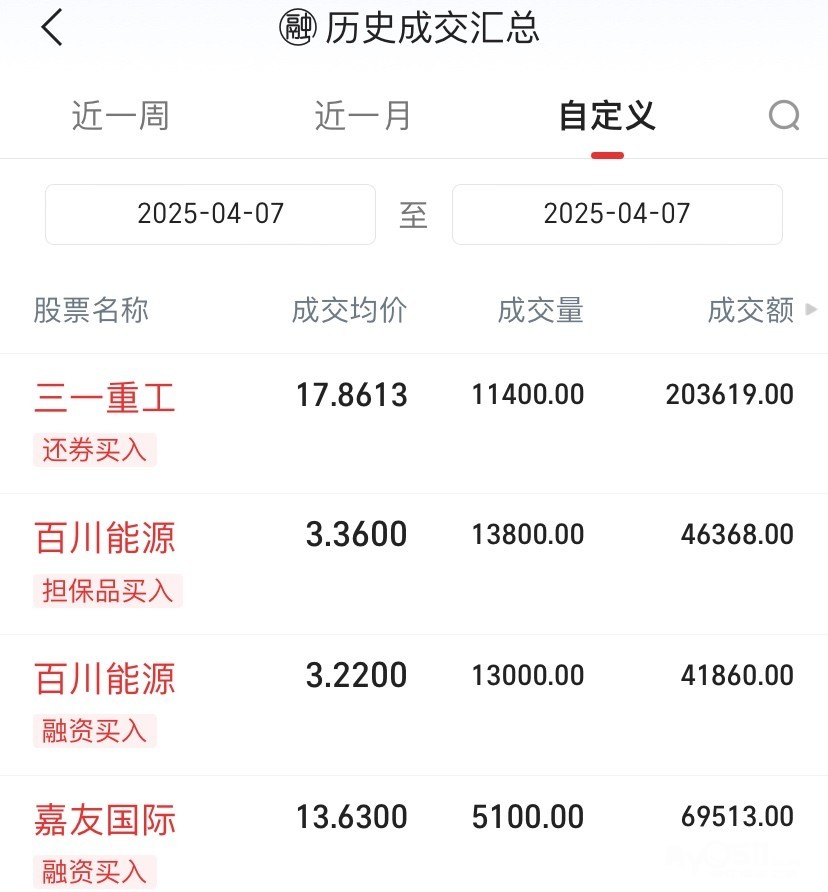Pick the end date after 至
This screenshot has width=828, height=892.
coord(616,213)
